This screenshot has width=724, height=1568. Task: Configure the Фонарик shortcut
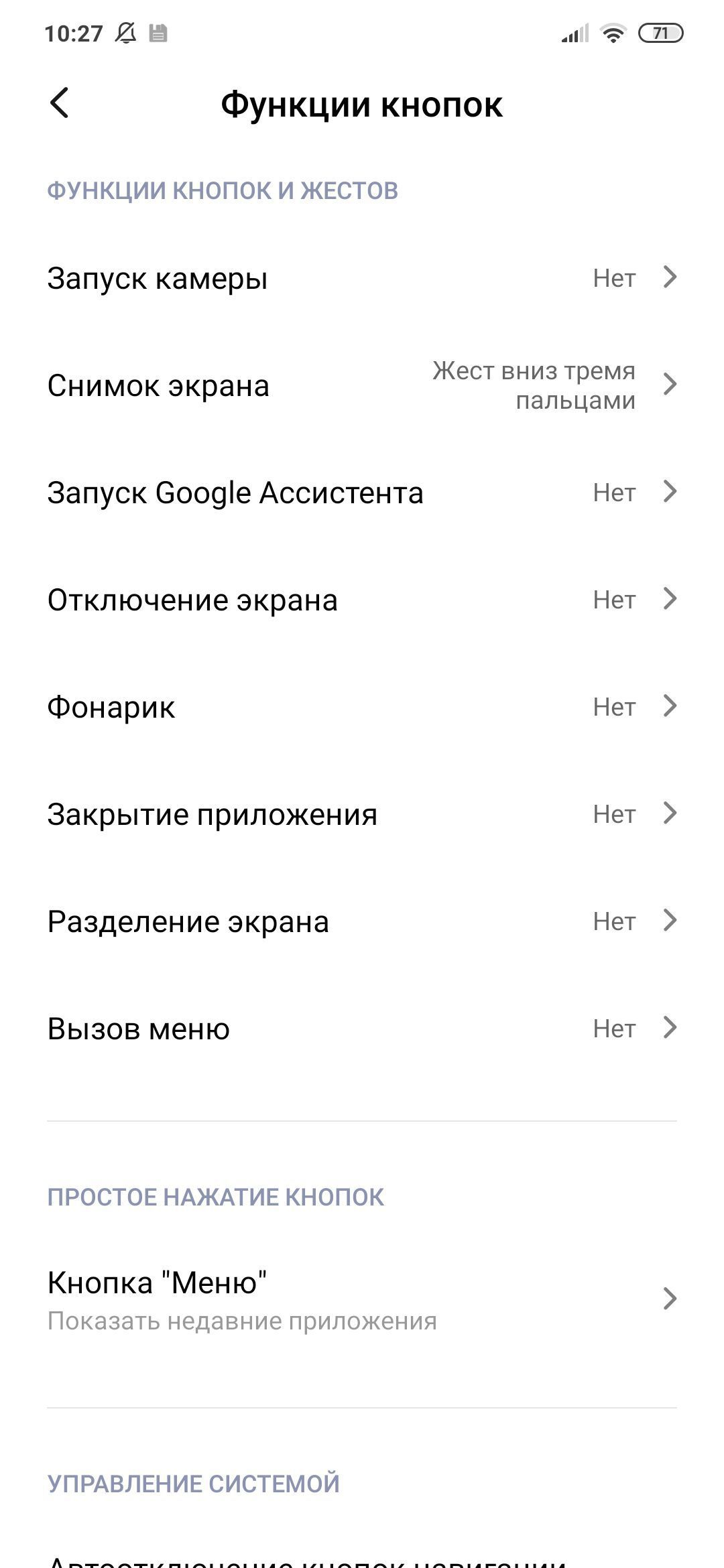click(x=362, y=707)
